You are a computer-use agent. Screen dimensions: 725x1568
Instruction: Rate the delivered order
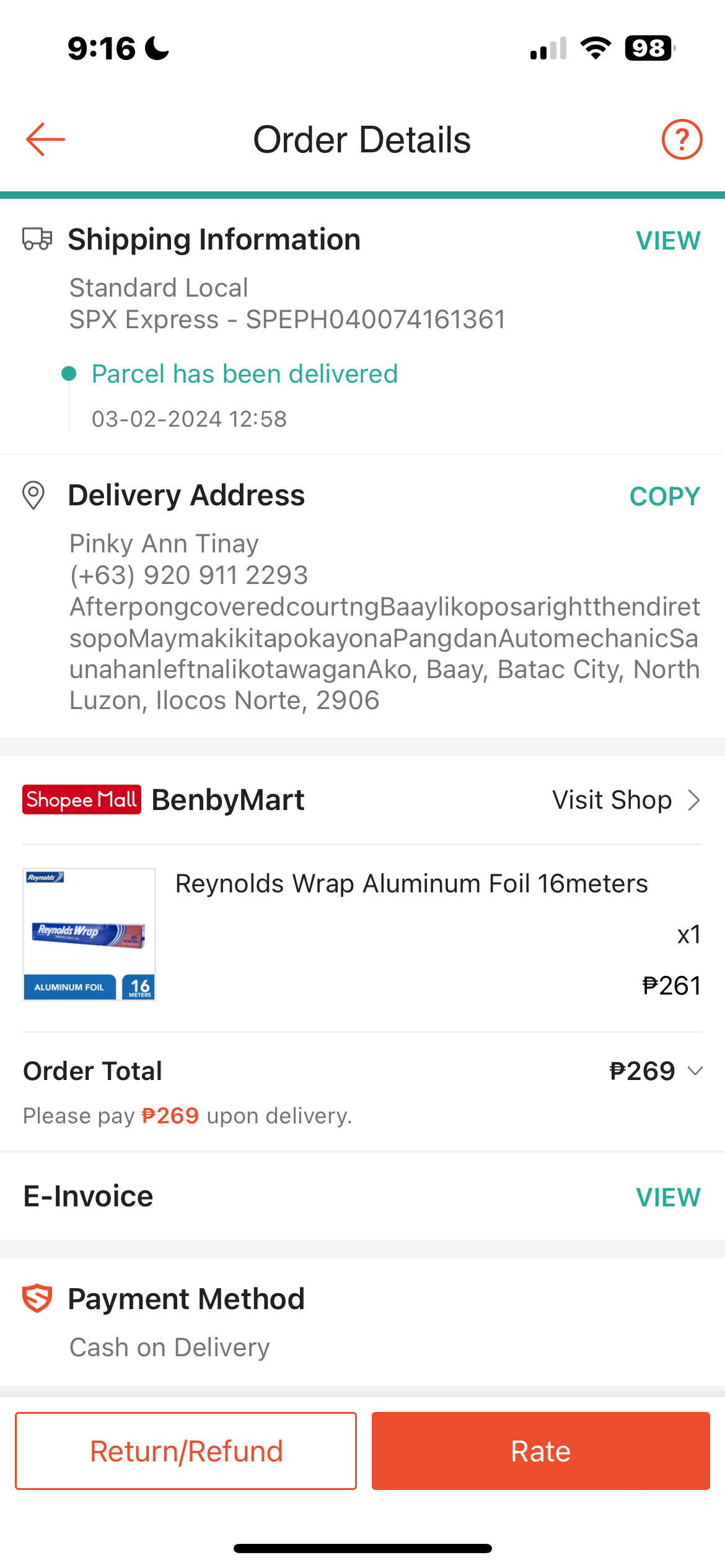[541, 1451]
